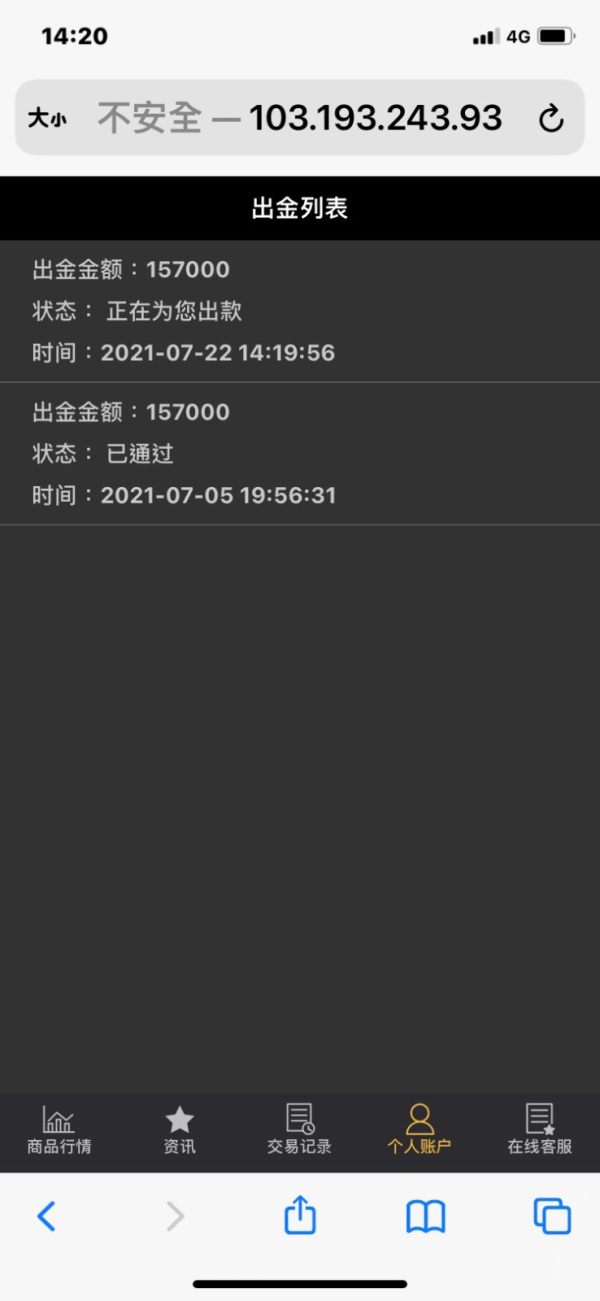The height and width of the screenshot is (1301, 600).
Task: Open the 大小 text size menu
Action: click(47, 119)
